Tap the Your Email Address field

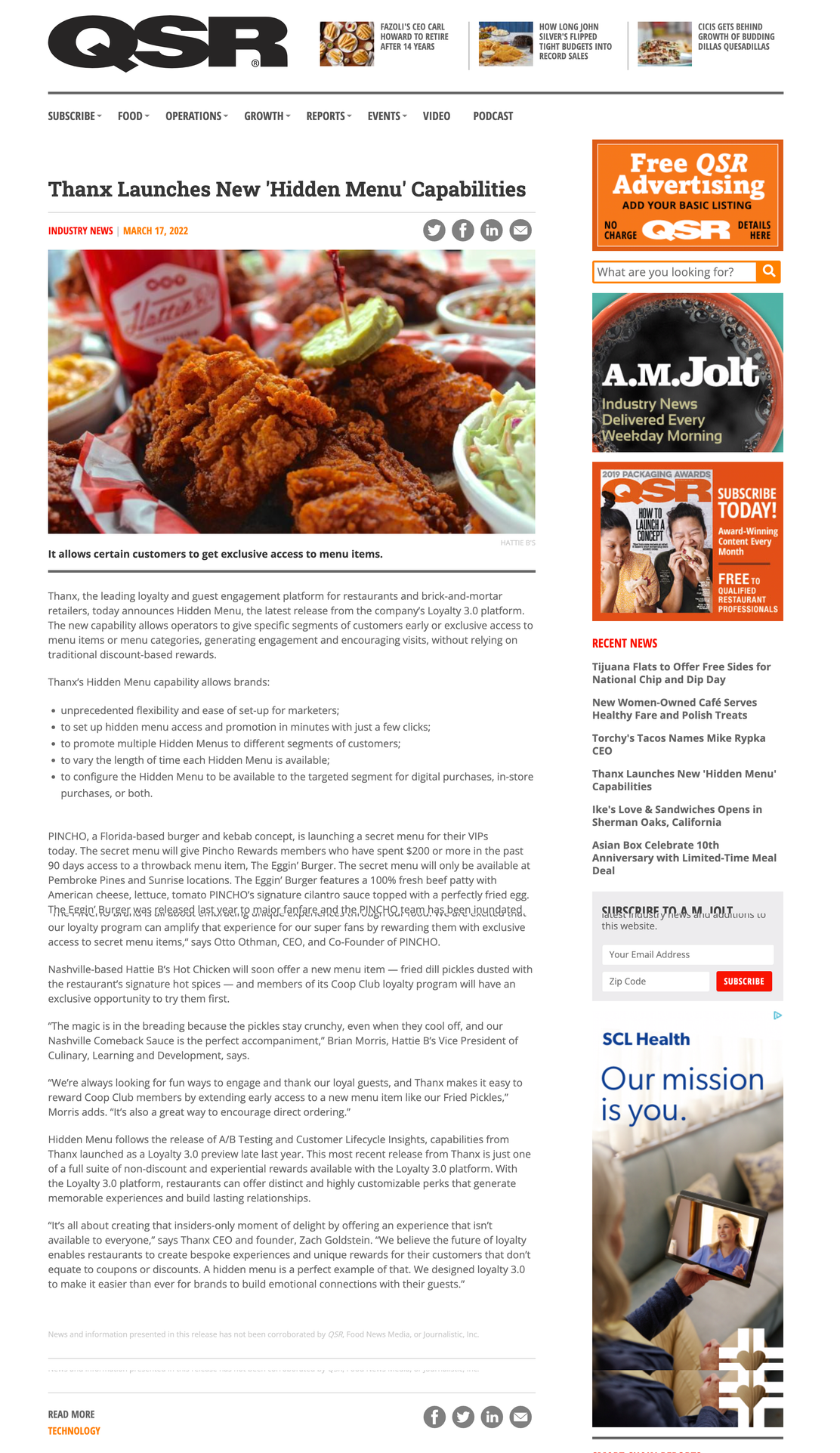[687, 954]
